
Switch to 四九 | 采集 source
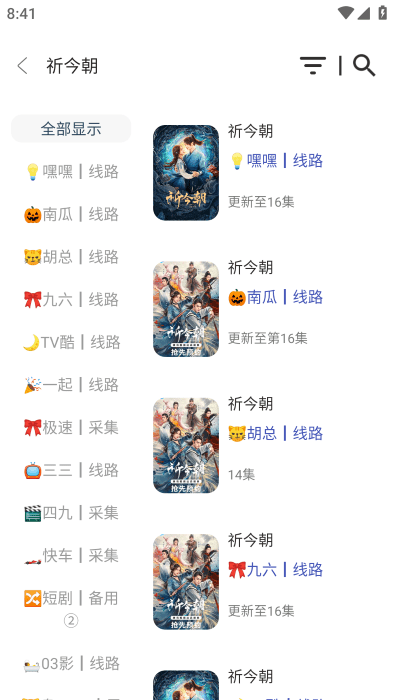pos(71,513)
